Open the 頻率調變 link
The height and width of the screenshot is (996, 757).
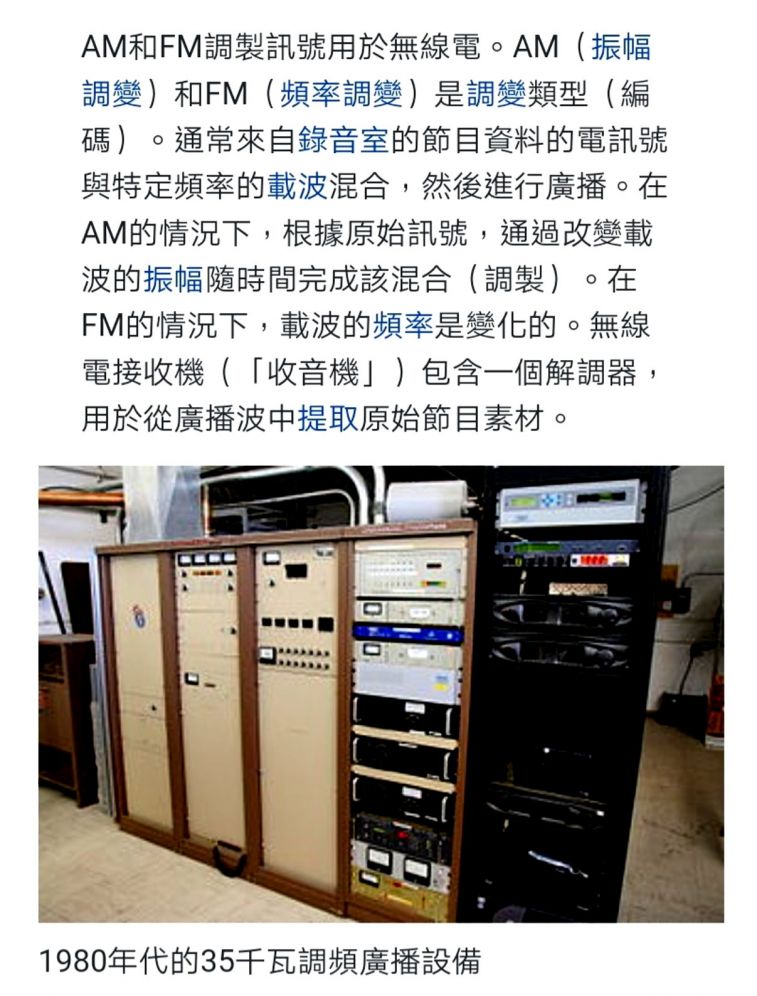point(339,93)
